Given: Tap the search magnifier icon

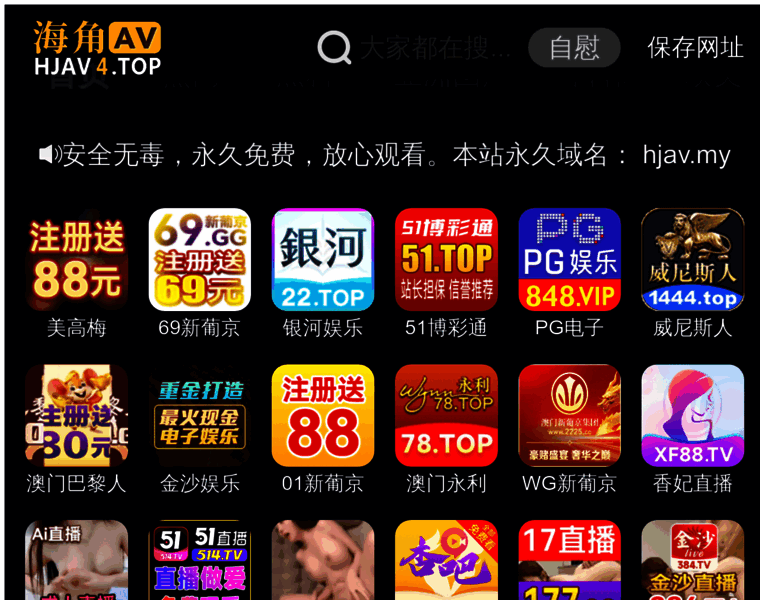Looking at the screenshot, I should (334, 47).
